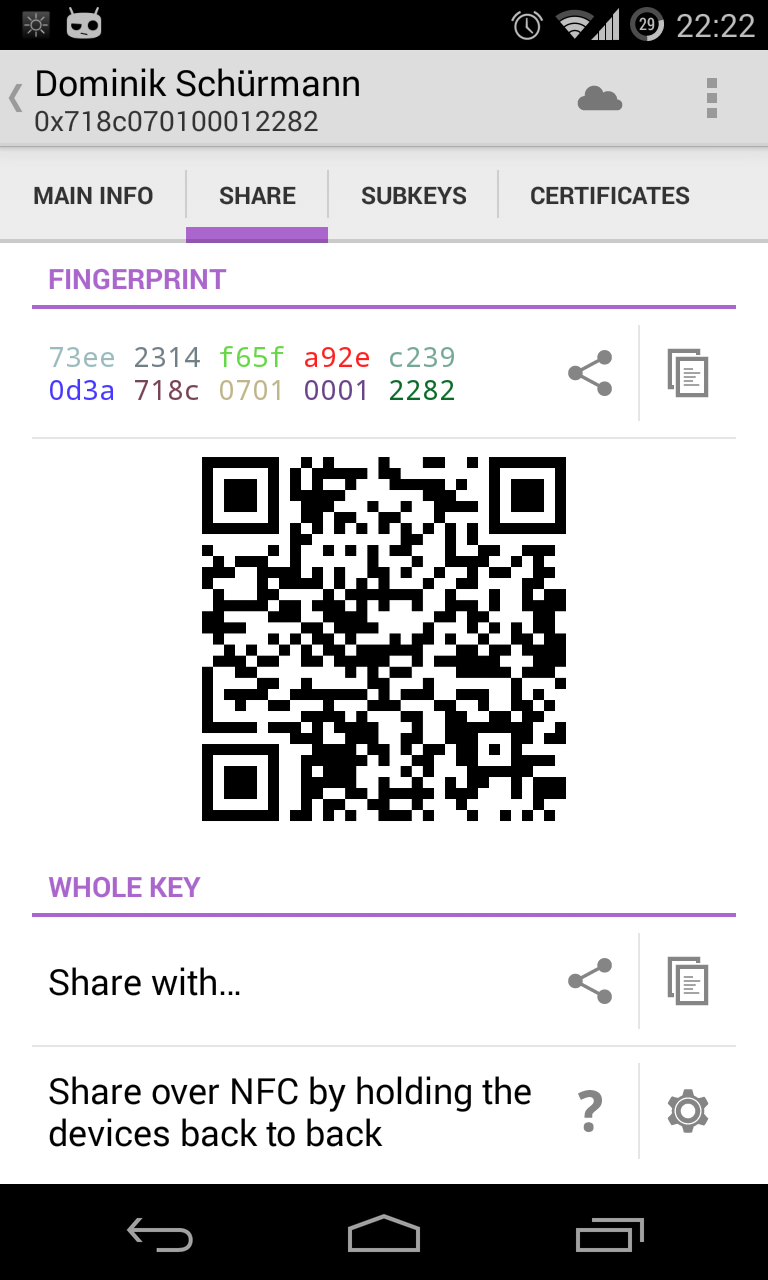768x1280 pixels.
Task: Open the overflow menu
Action: [x=711, y=98]
